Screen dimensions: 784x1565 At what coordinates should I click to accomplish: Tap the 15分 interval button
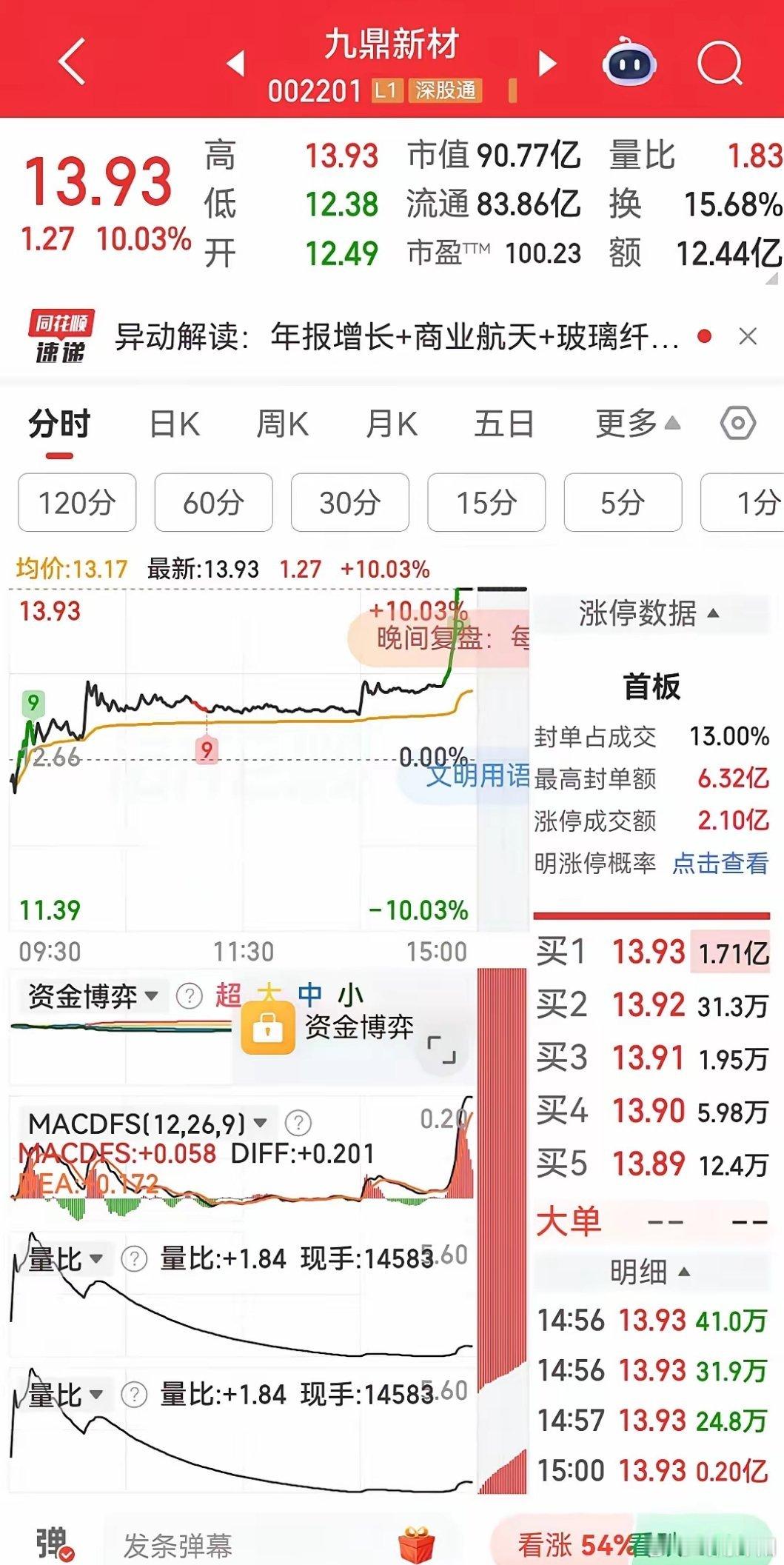click(485, 503)
